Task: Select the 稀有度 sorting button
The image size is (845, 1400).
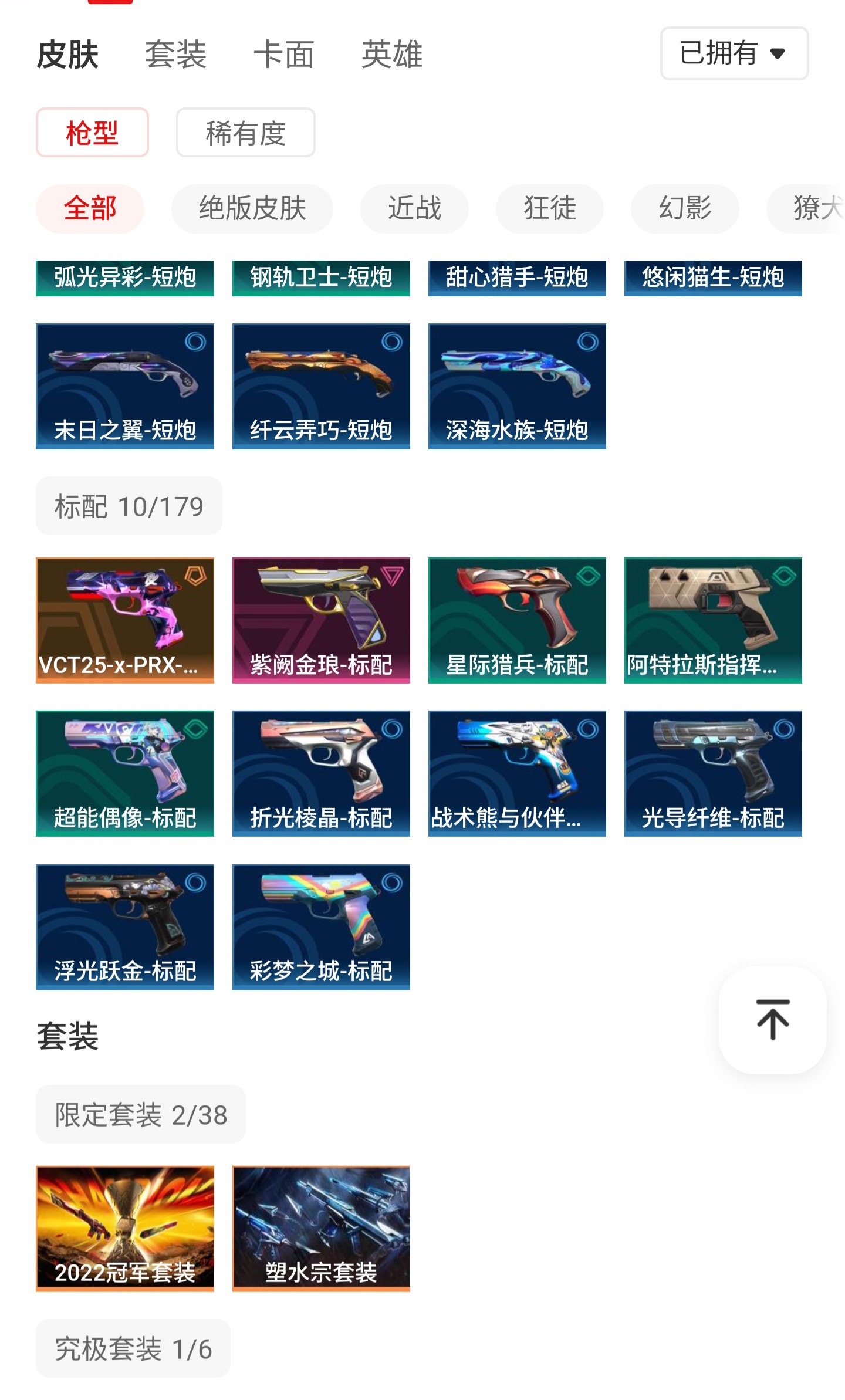Action: pyautogui.click(x=245, y=133)
